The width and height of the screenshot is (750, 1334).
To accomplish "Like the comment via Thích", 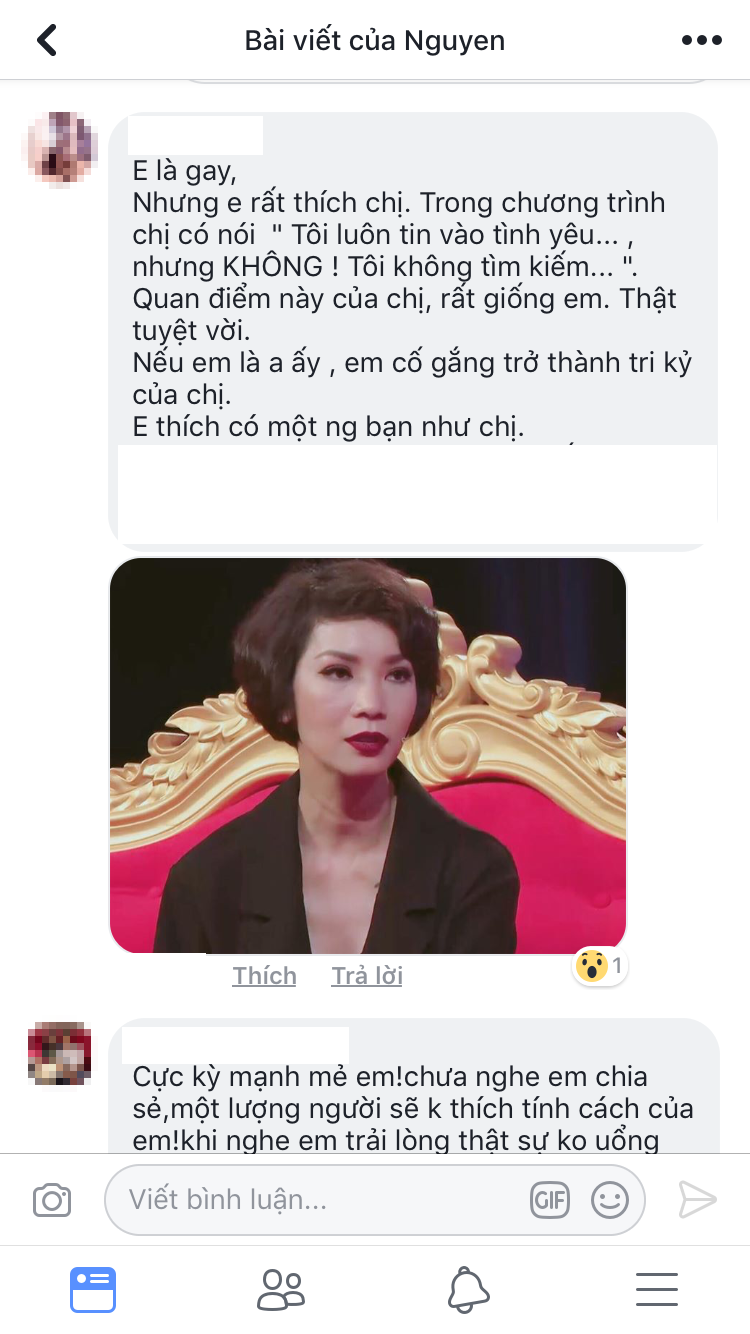I will [x=264, y=976].
